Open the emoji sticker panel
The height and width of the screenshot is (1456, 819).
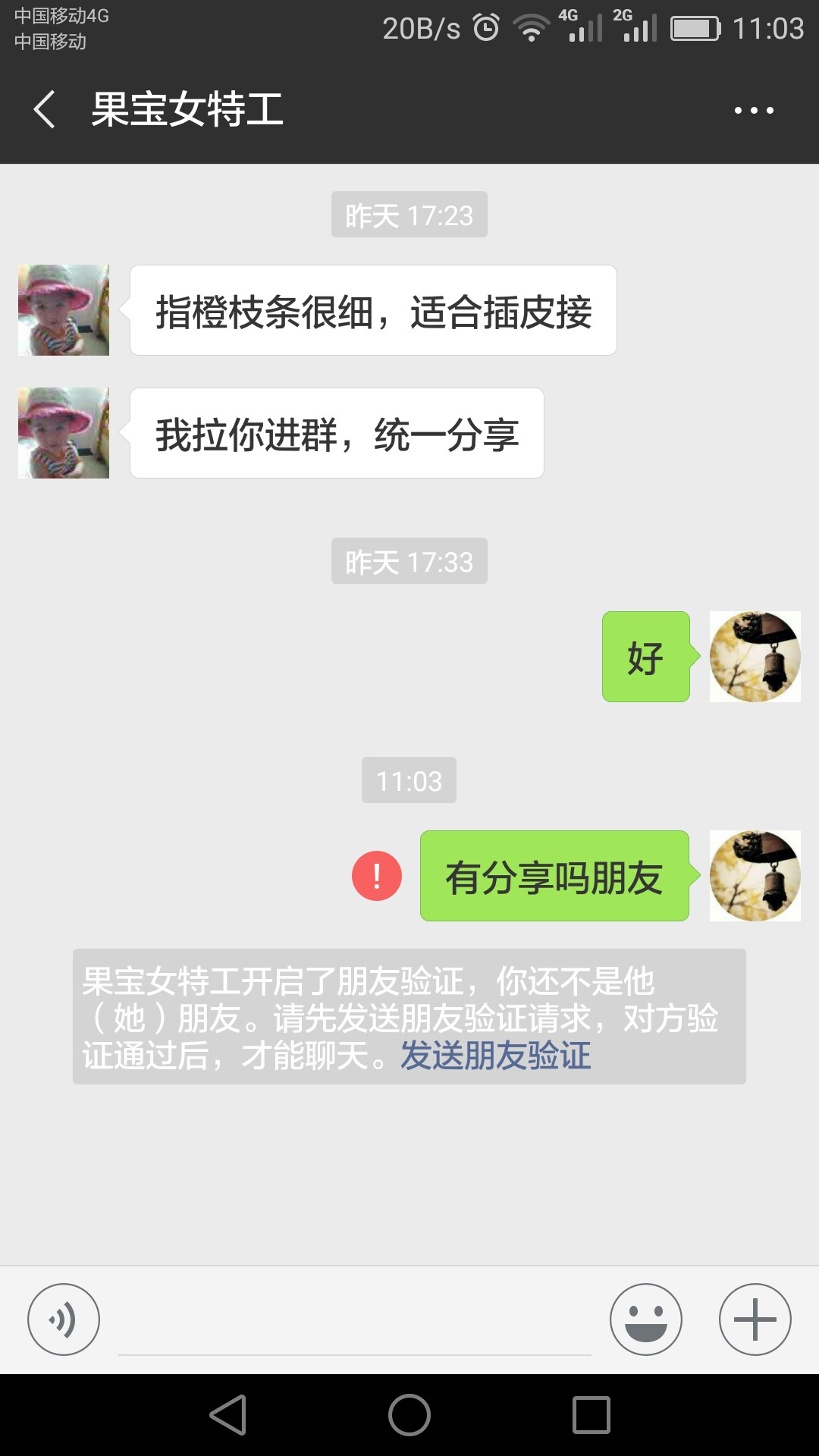pos(646,1319)
